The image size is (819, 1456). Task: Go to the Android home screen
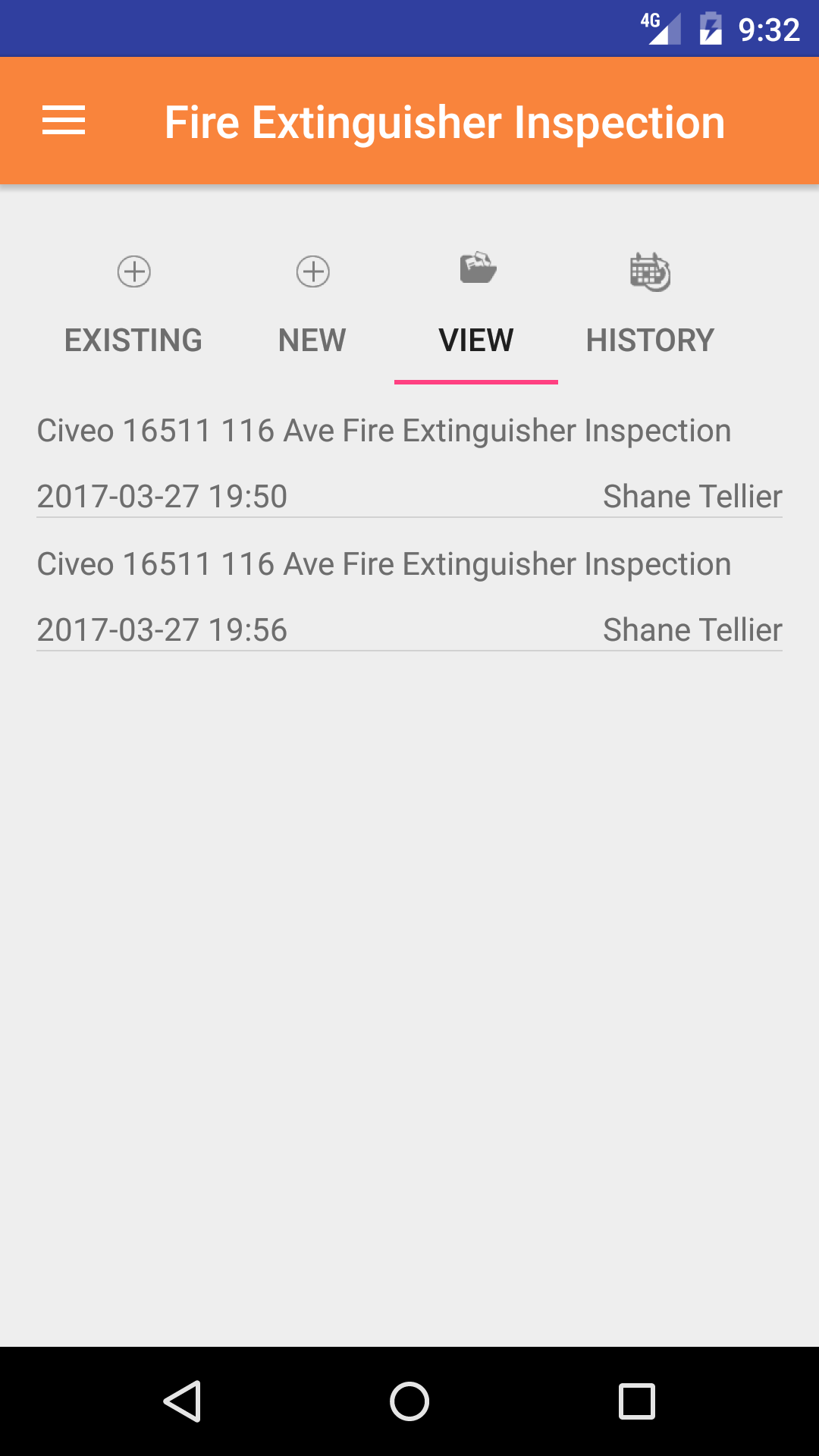click(409, 1401)
